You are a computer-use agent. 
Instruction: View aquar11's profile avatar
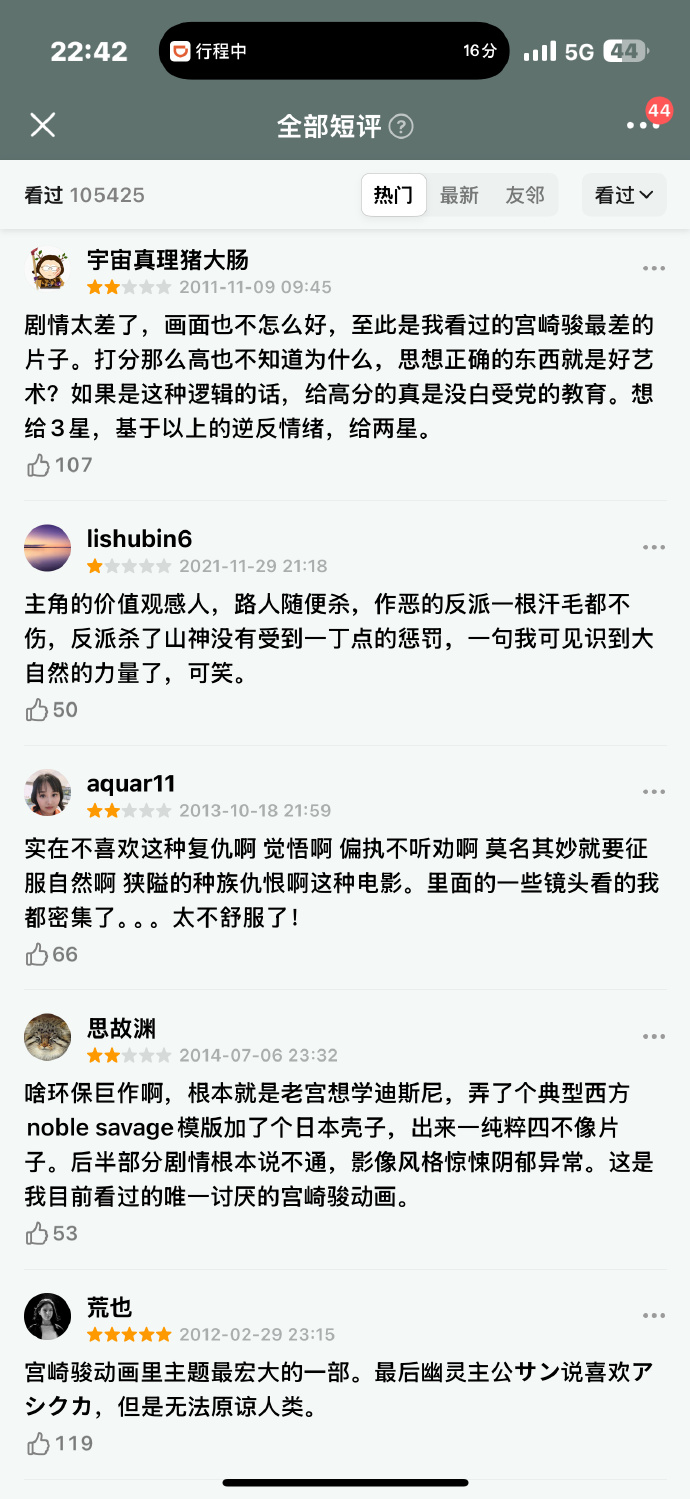pos(47,793)
